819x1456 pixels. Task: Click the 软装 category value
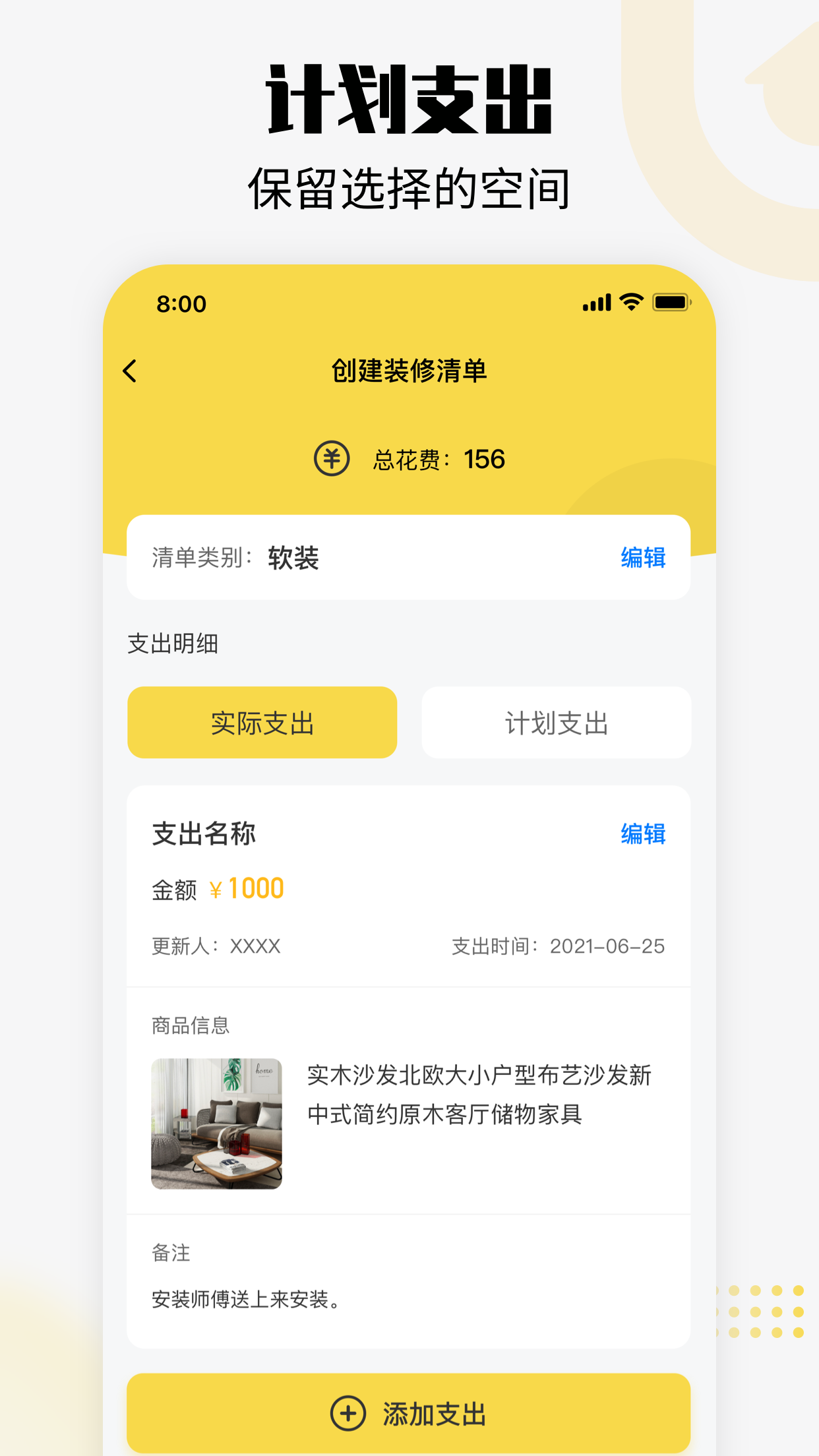pos(292,557)
